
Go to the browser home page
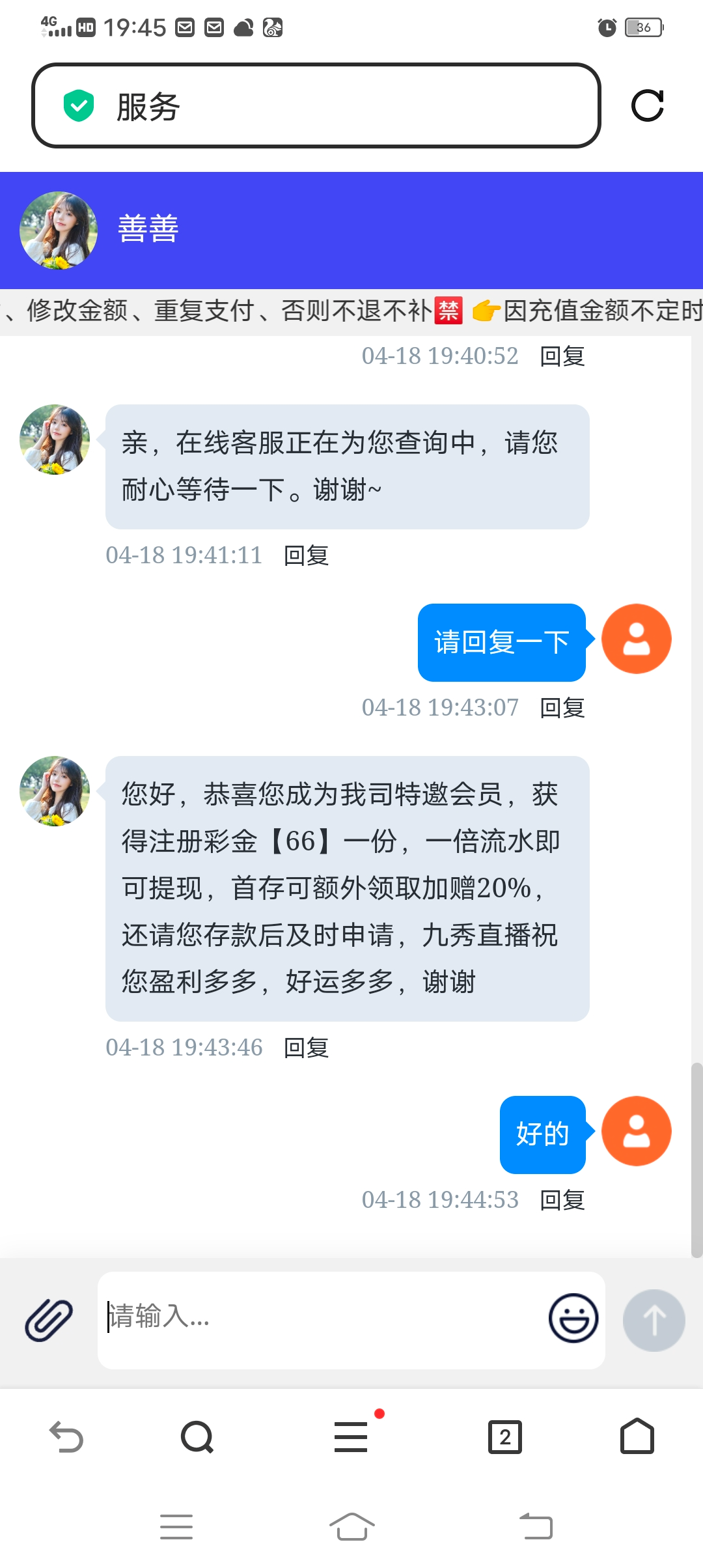[x=637, y=1436]
